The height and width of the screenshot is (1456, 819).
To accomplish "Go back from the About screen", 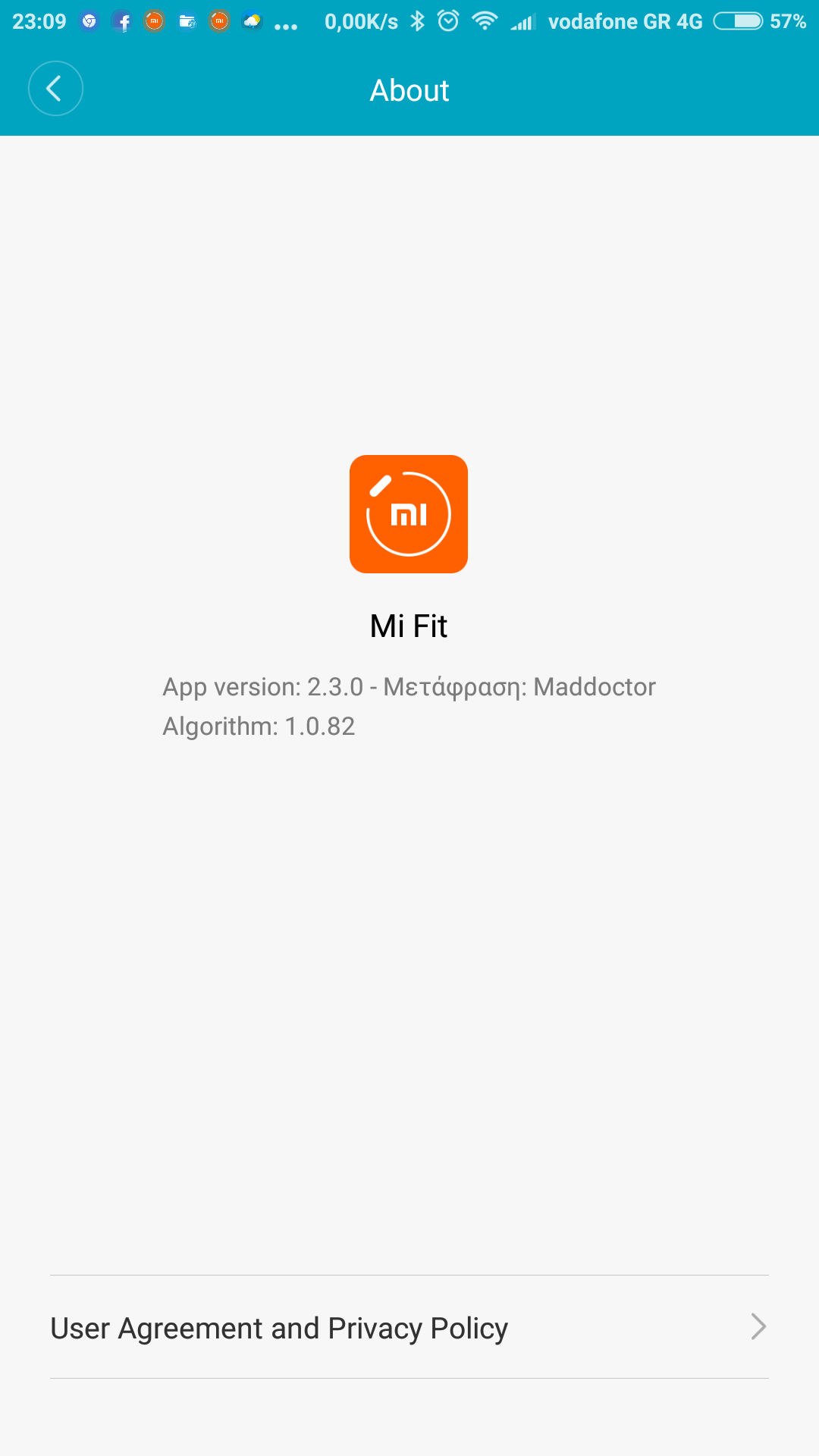I will pos(55,89).
